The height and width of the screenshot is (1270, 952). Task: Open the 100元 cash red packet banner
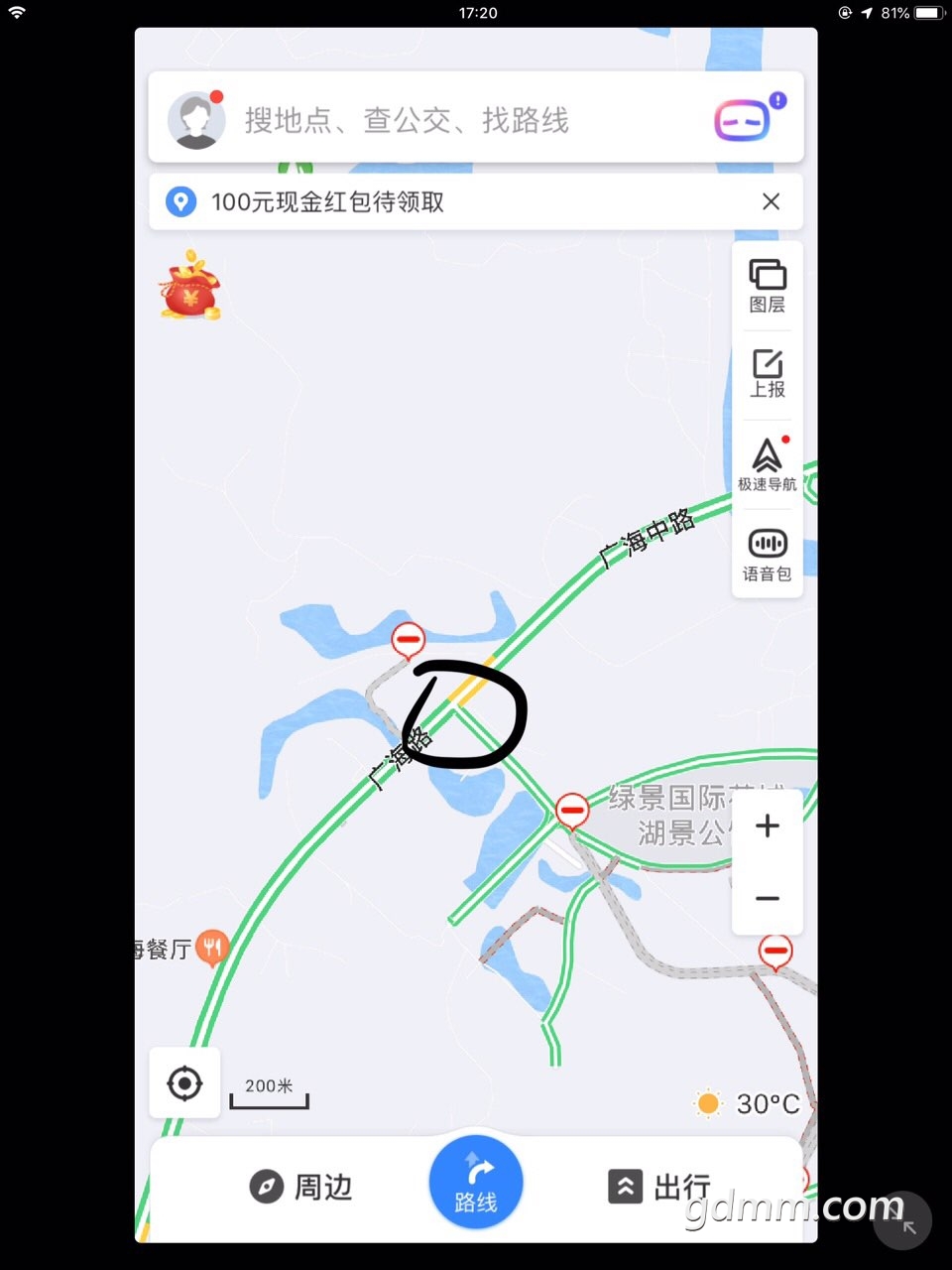point(327,202)
